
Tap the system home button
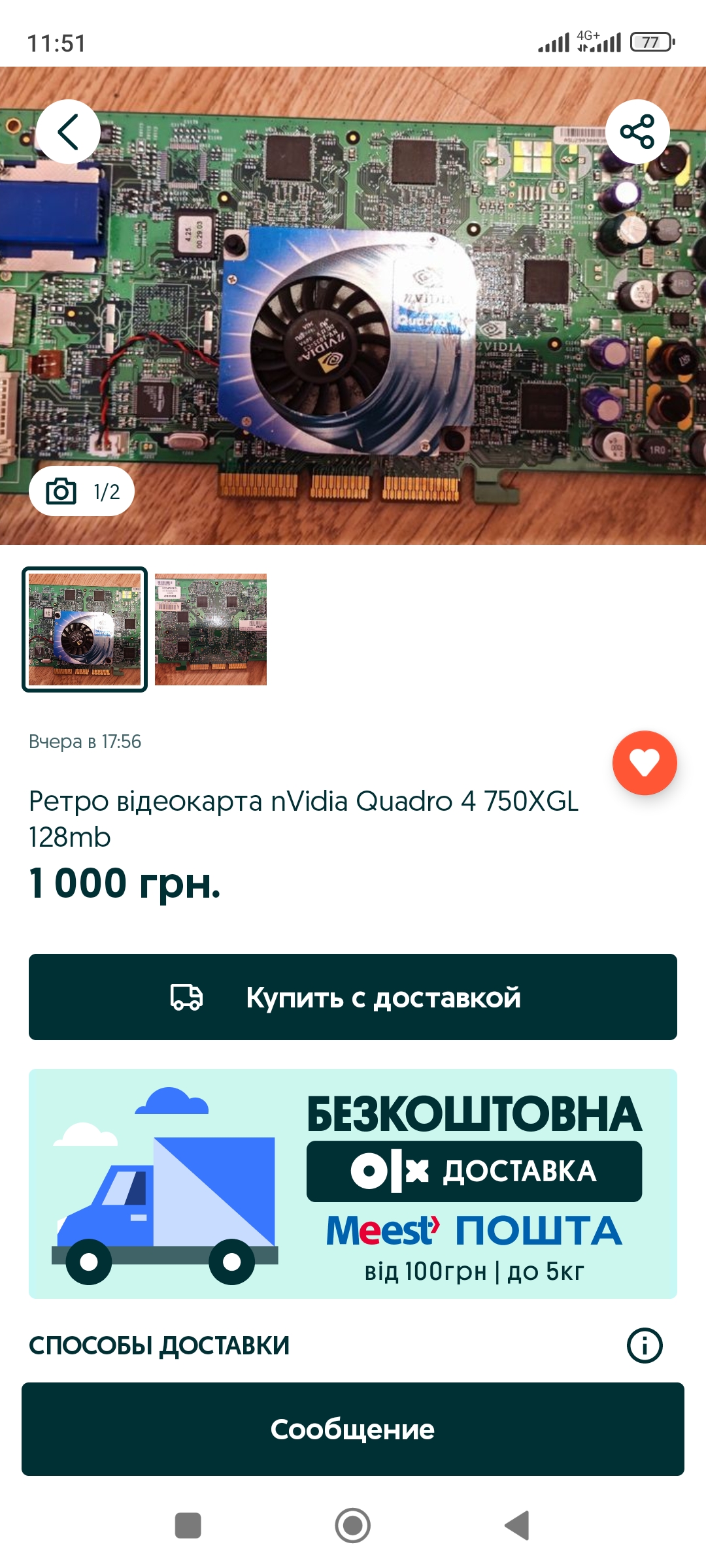point(353,1526)
